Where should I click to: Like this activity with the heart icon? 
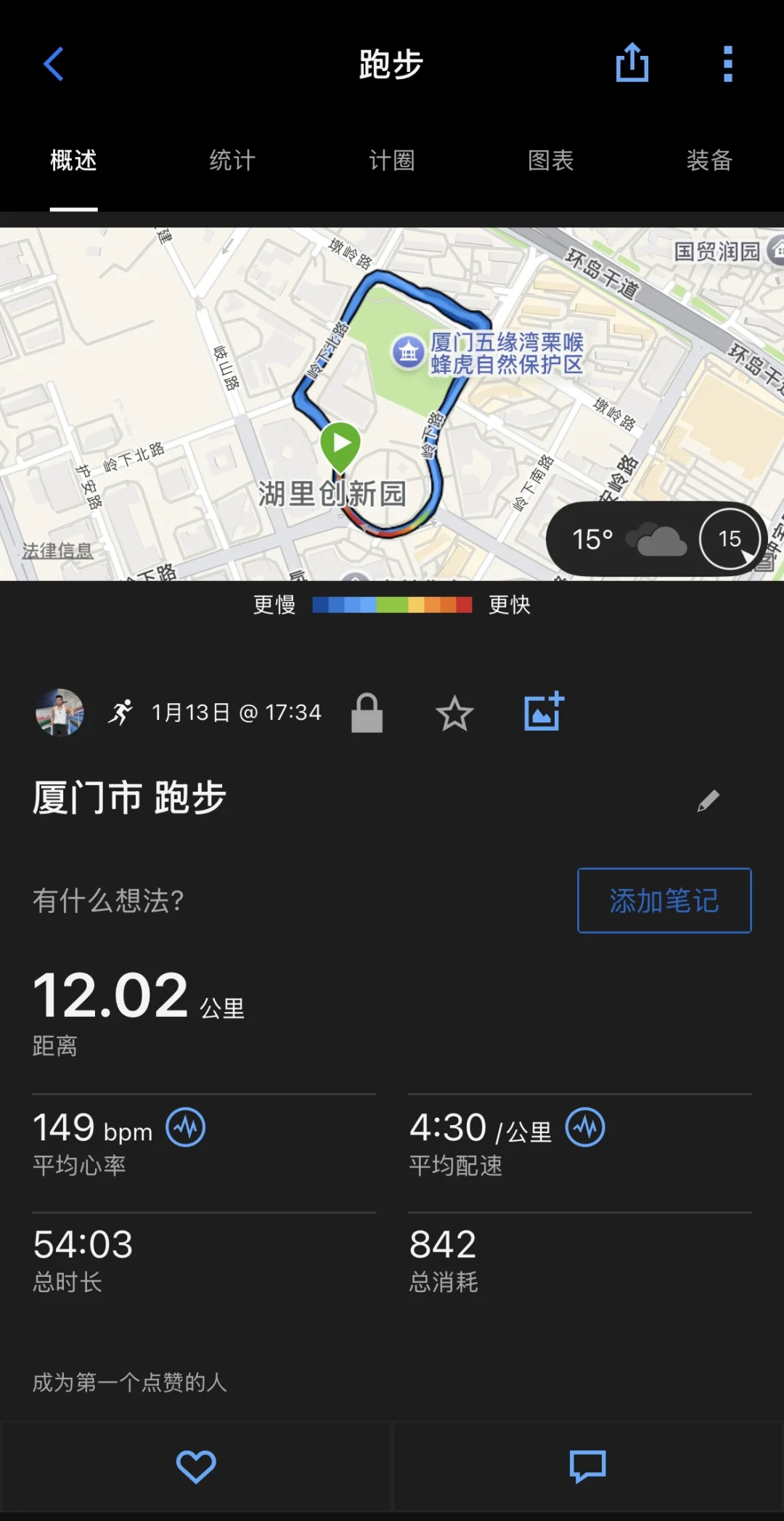point(196,1467)
